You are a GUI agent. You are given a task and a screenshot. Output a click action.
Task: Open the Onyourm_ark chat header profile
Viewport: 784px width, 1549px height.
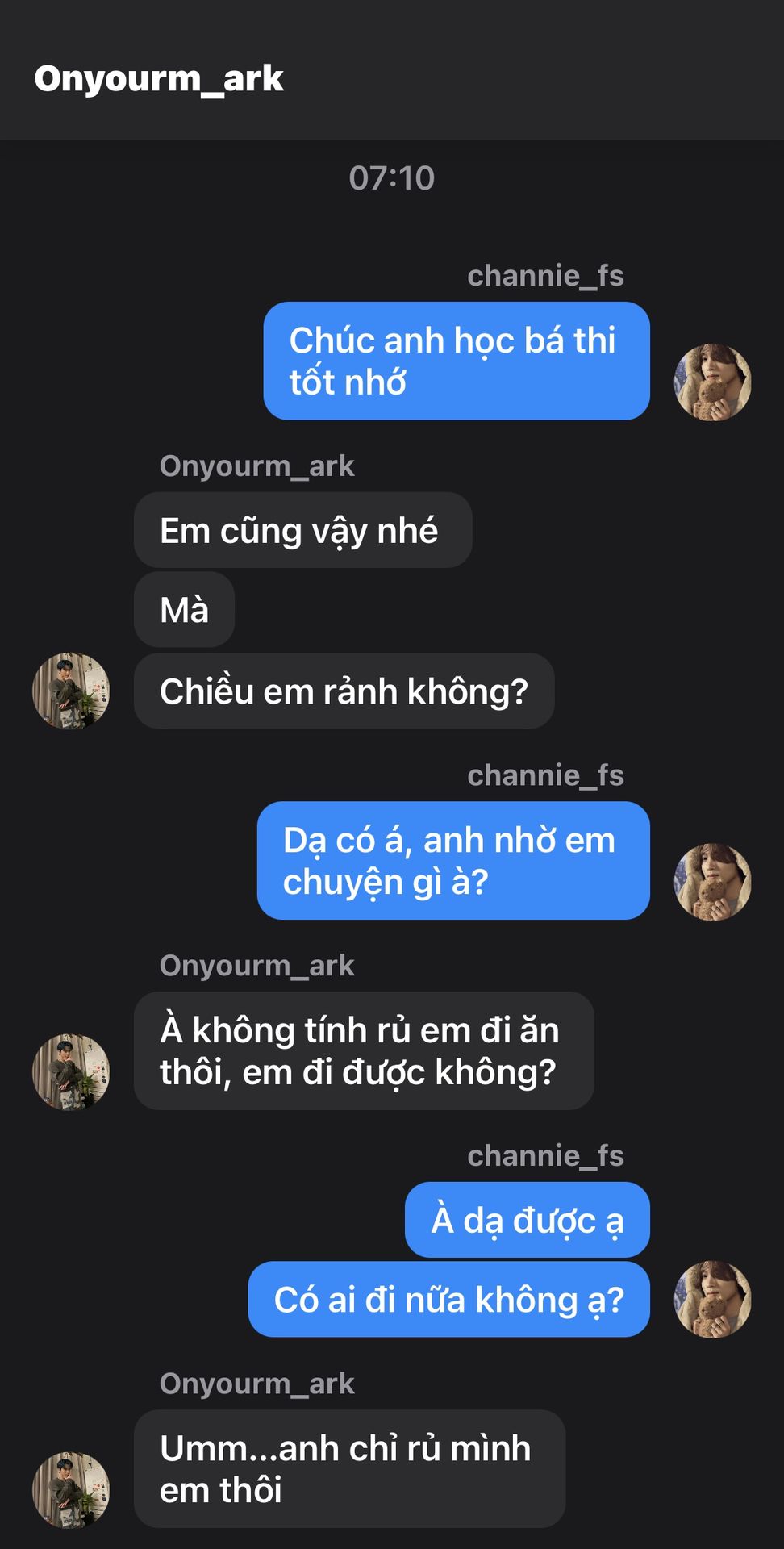coord(159,79)
